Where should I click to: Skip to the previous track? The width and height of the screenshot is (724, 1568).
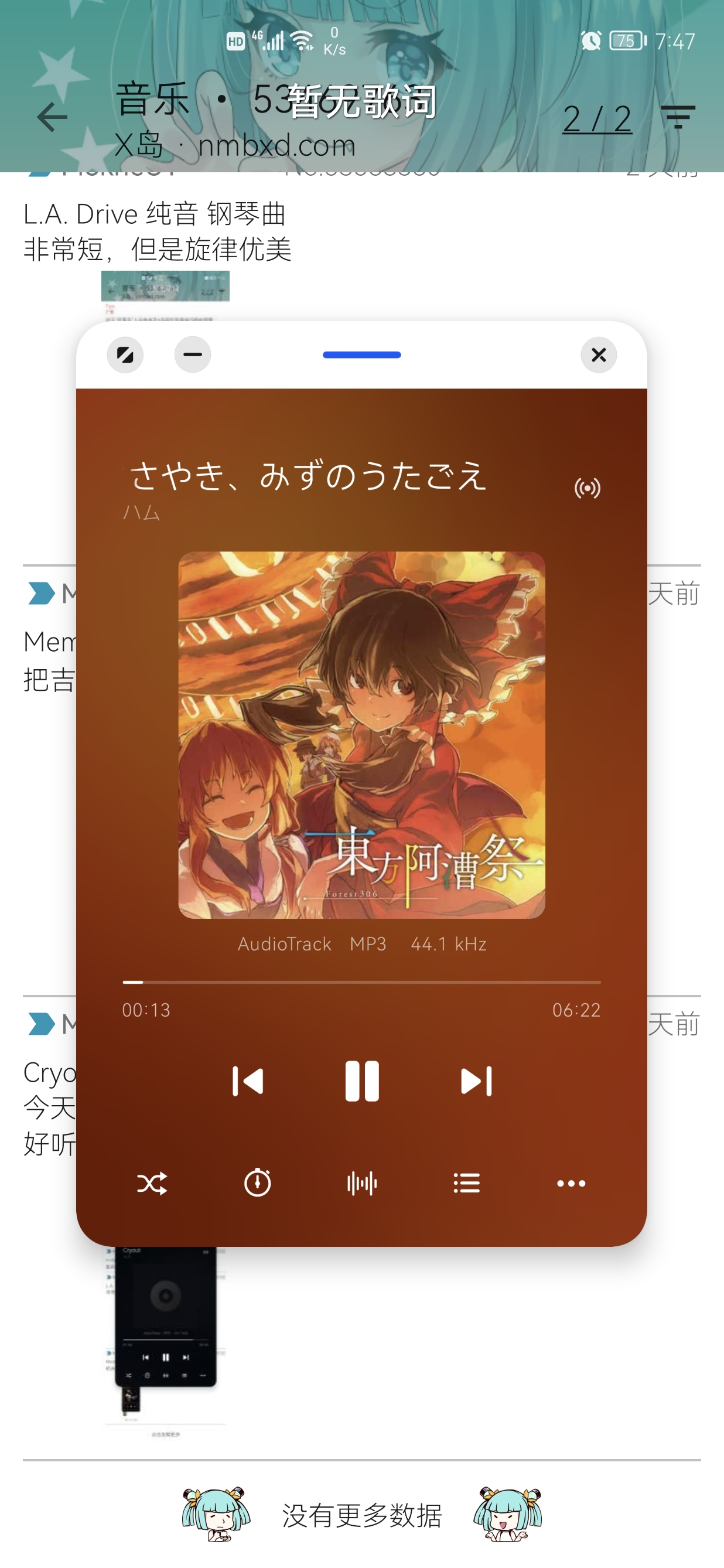pyautogui.click(x=248, y=1082)
